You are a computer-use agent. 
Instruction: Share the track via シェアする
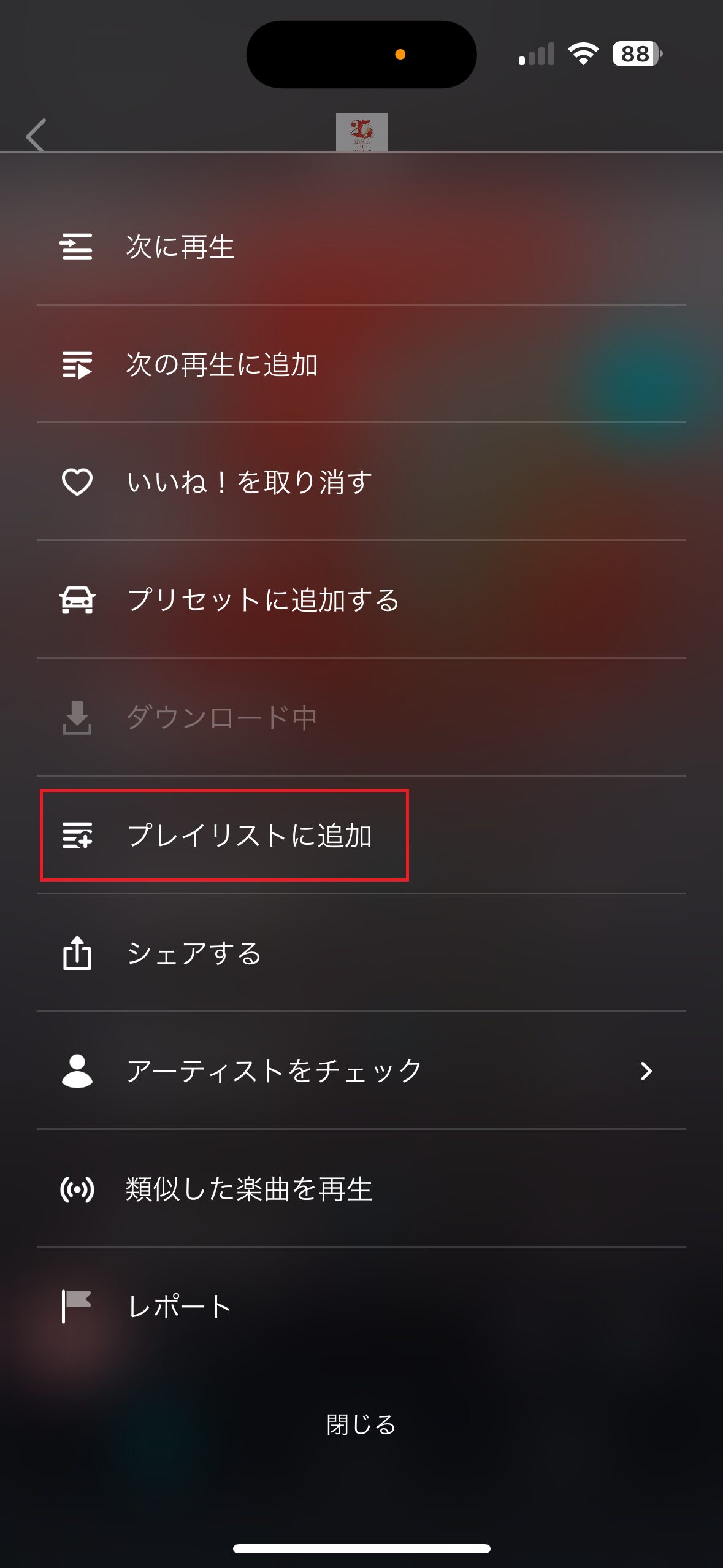tap(361, 953)
